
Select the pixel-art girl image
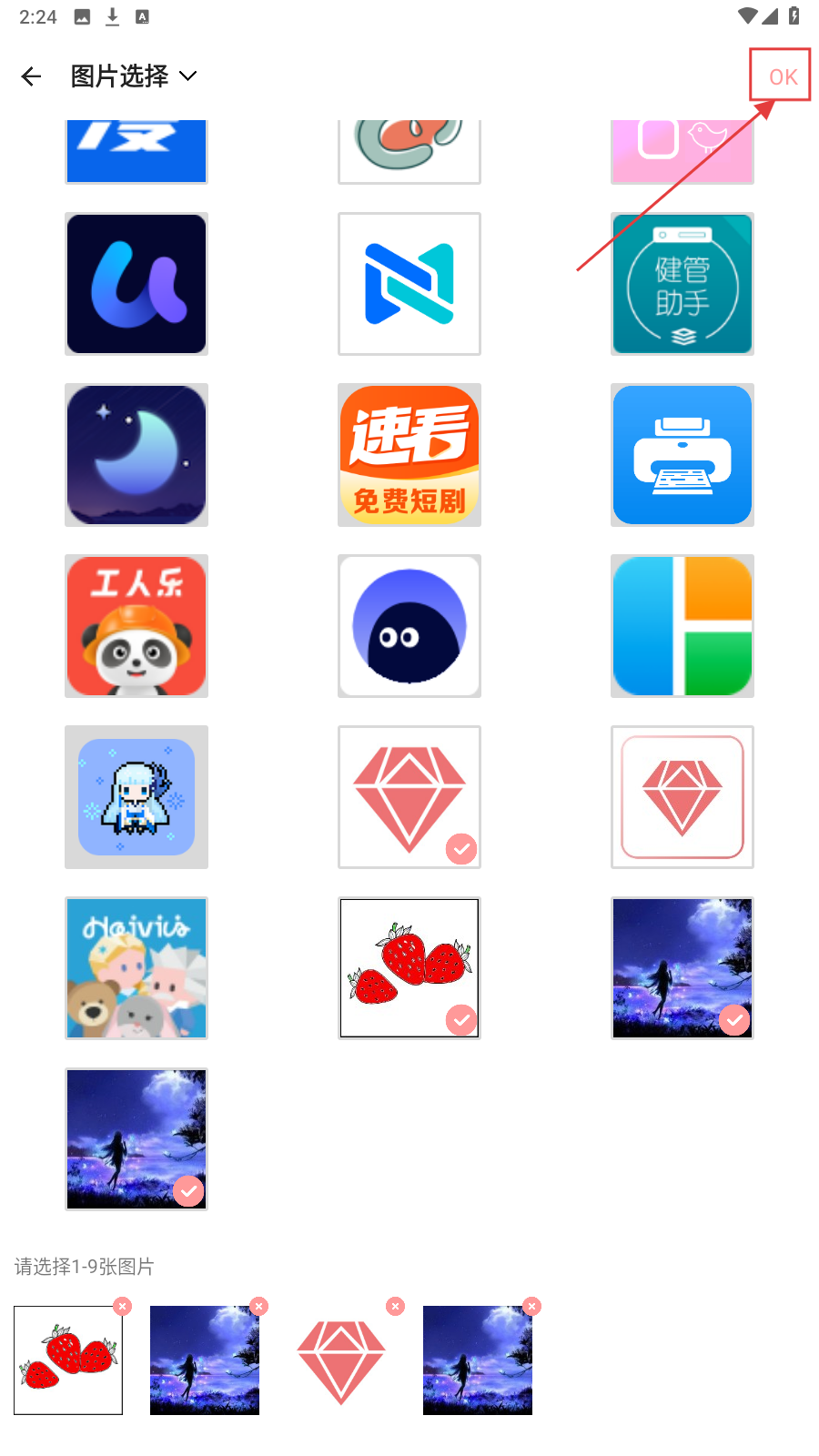[x=136, y=797]
